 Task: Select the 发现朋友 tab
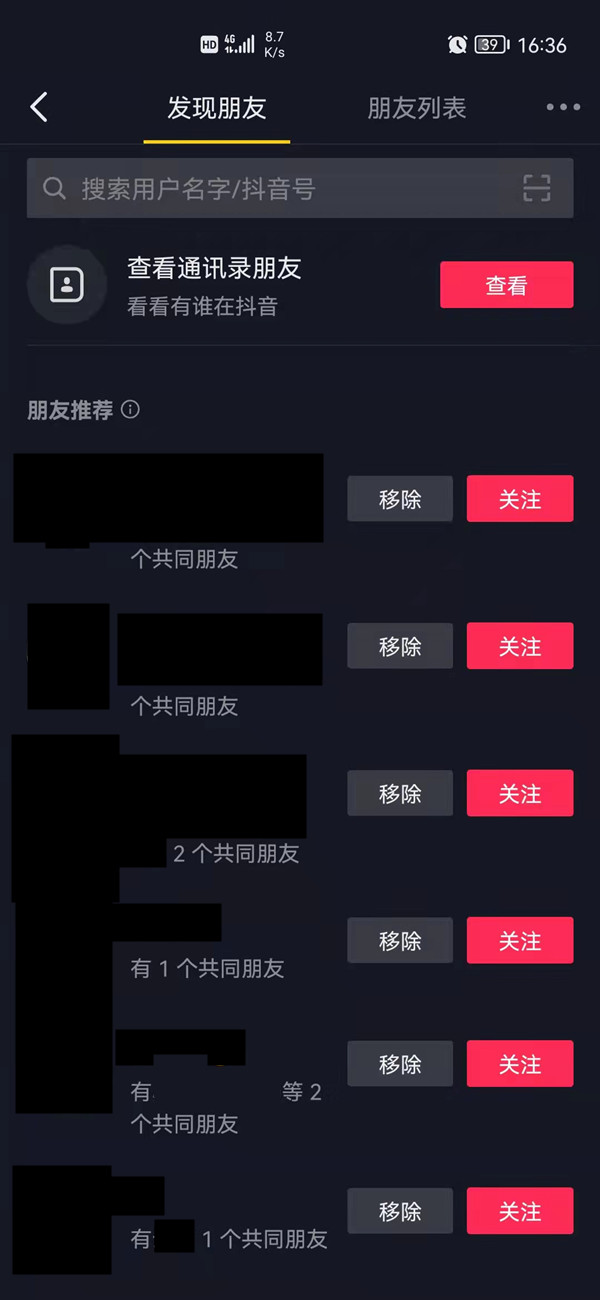[217, 108]
